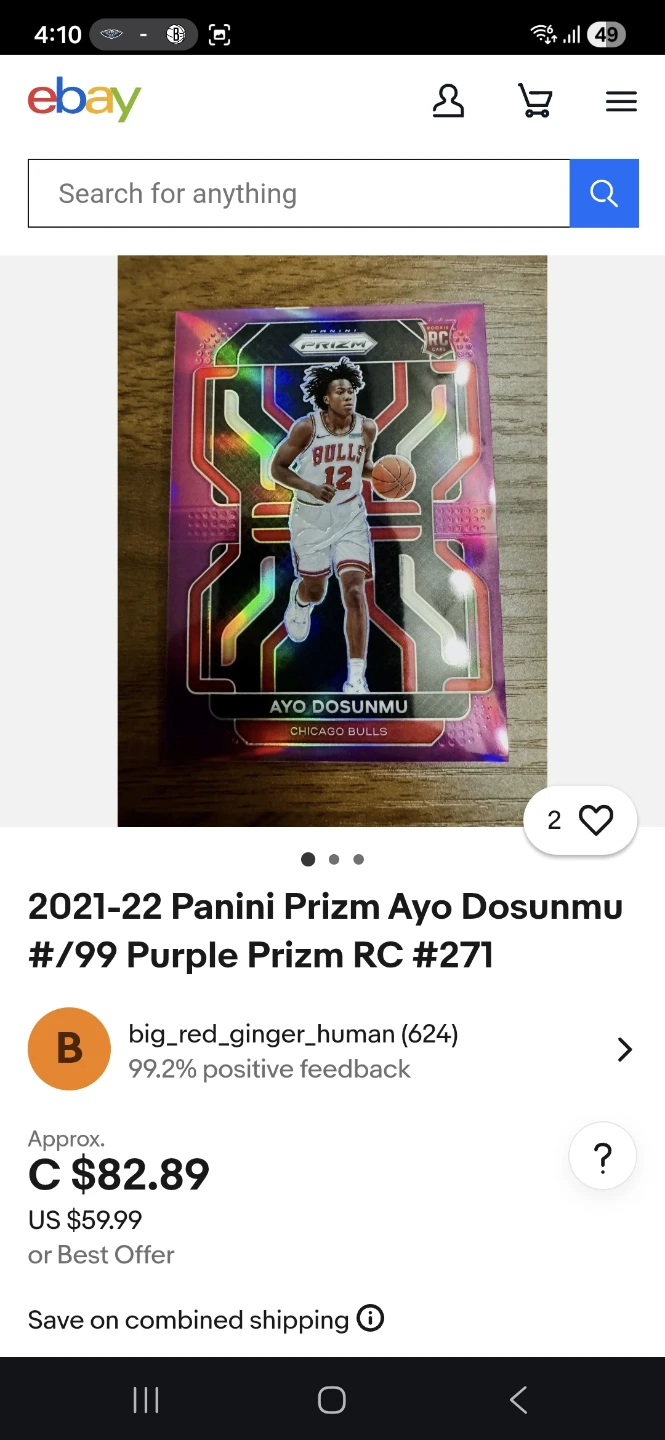Go back with the system back button
Viewport: 665px width, 1440px height.
tap(518, 1400)
